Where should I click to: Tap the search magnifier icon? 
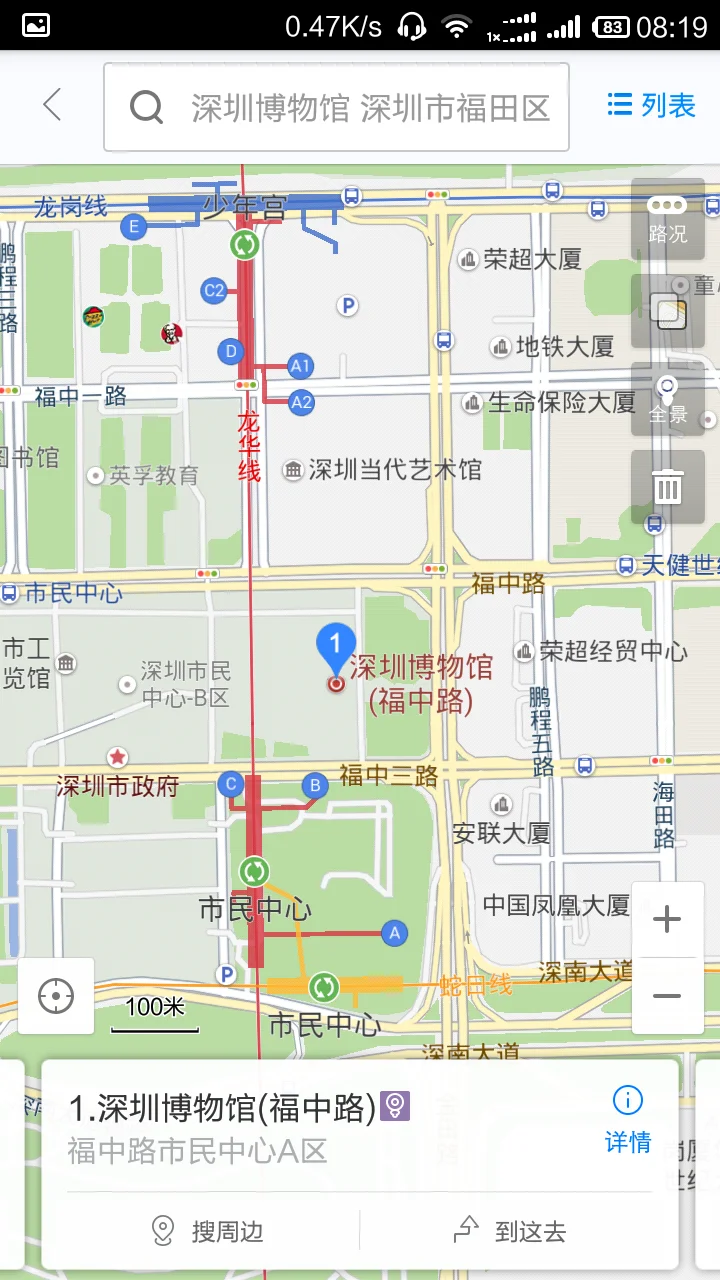(x=146, y=106)
